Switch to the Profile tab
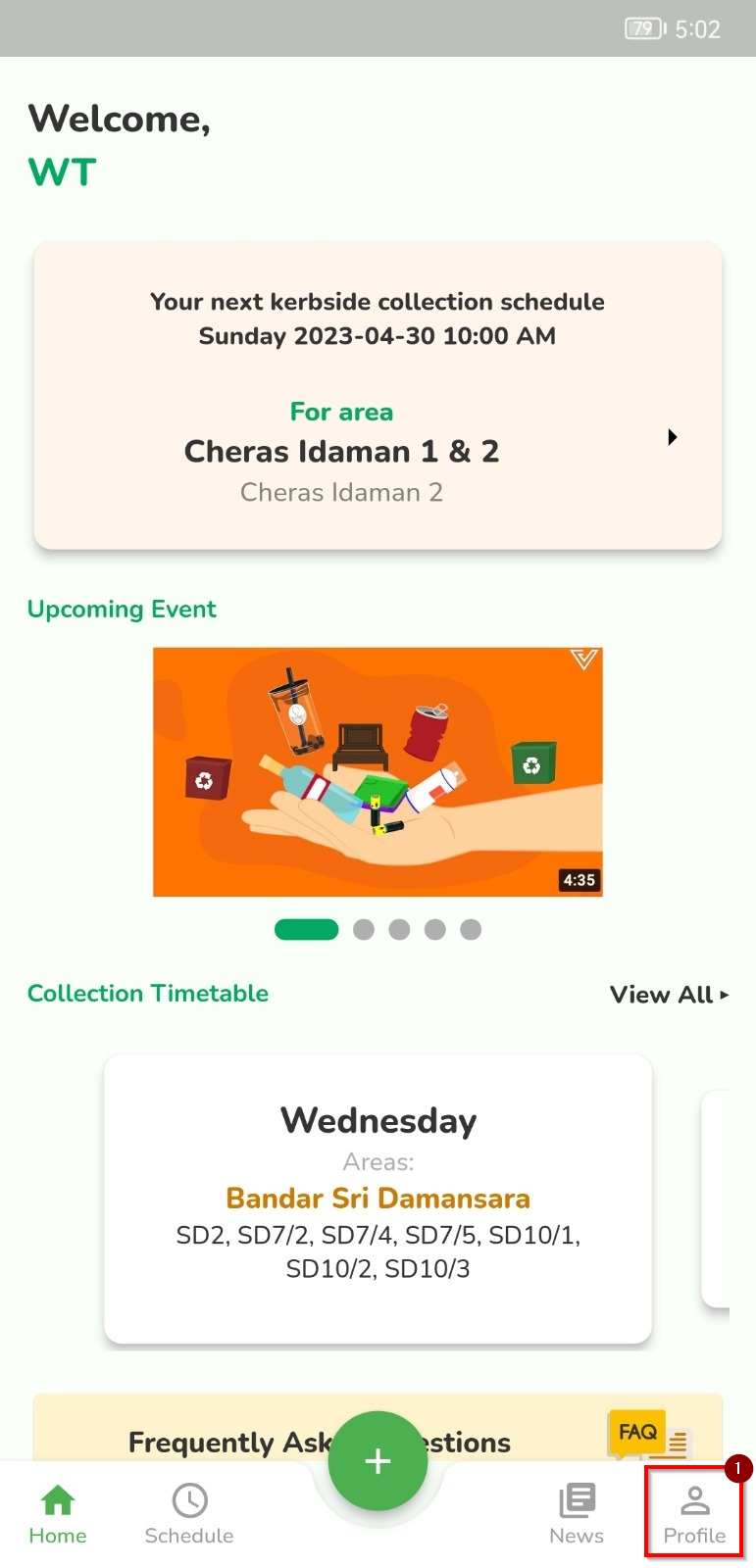The width and height of the screenshot is (756, 1568). (694, 1513)
